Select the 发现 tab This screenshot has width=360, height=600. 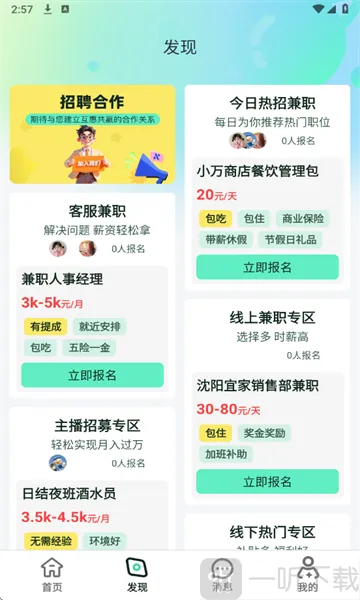[137, 575]
